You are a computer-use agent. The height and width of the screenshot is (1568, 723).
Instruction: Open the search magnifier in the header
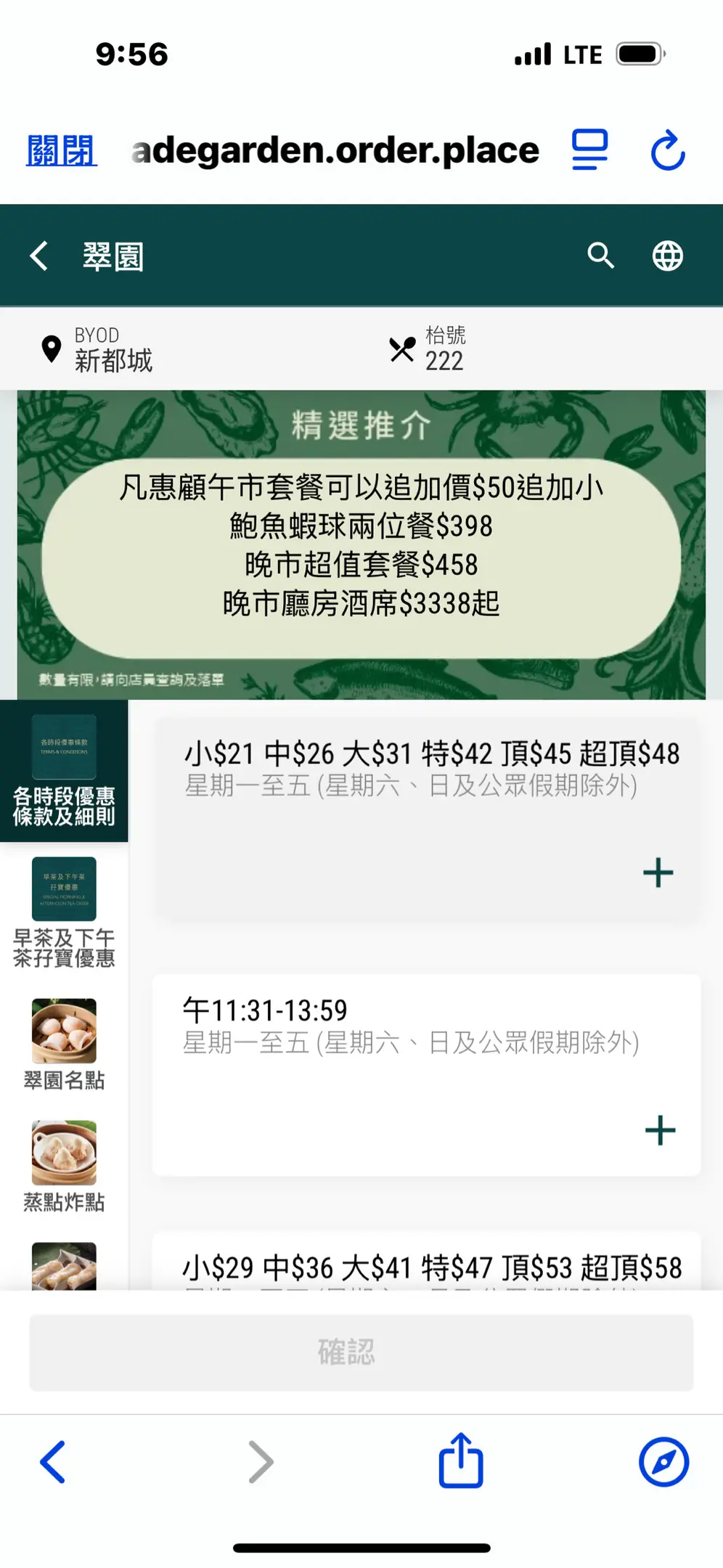[600, 256]
